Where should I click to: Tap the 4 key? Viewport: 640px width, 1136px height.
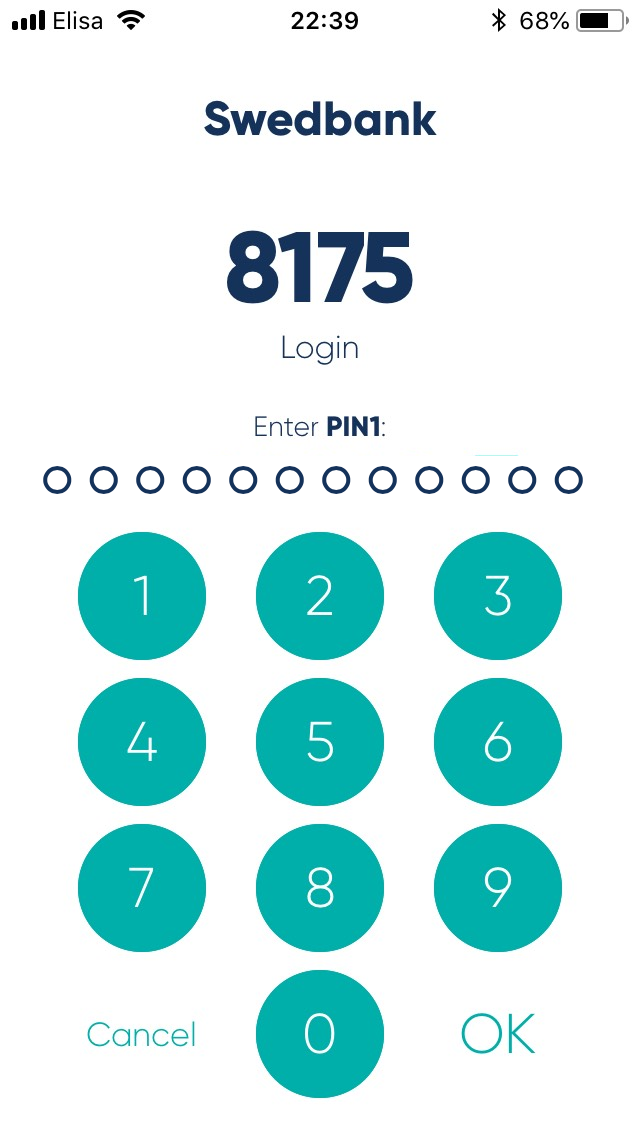[x=142, y=742]
